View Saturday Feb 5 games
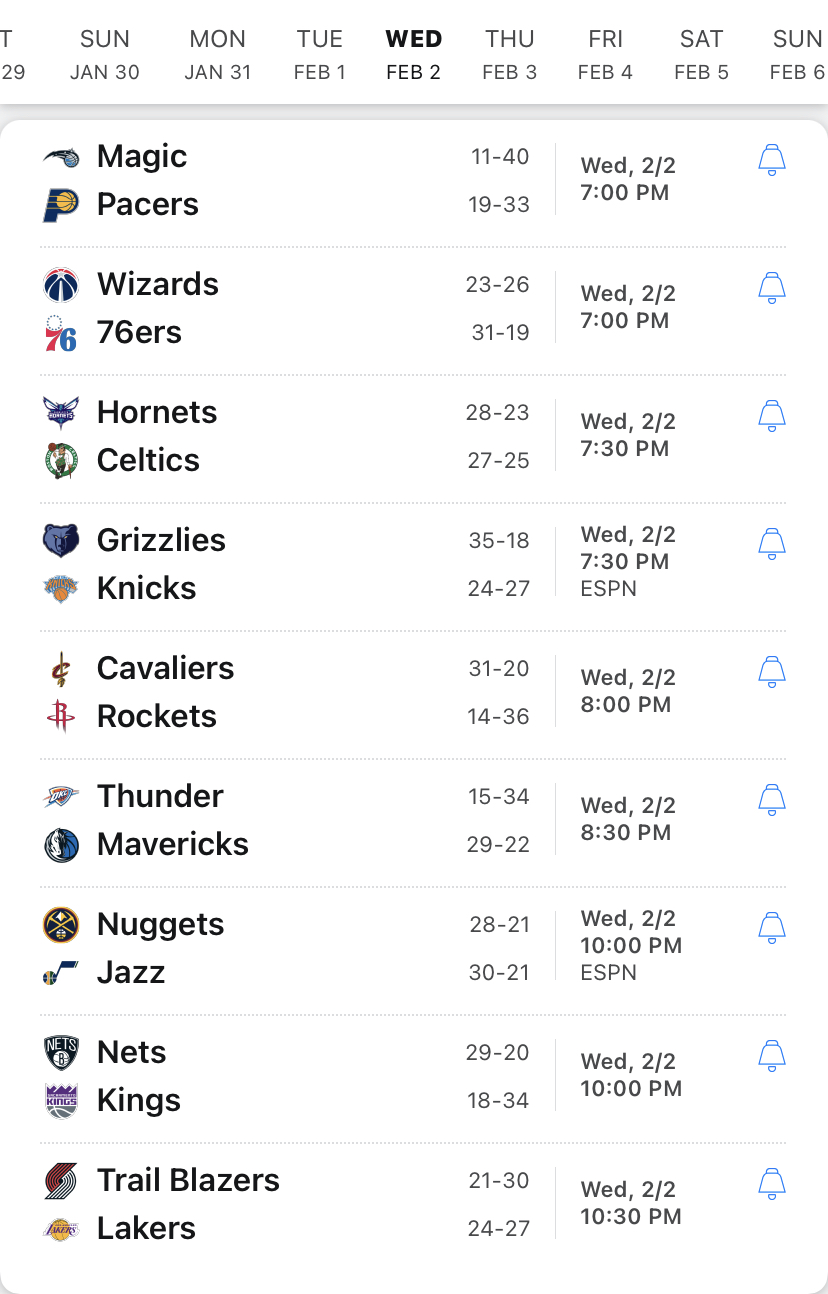The width and height of the screenshot is (828, 1294). tap(701, 54)
